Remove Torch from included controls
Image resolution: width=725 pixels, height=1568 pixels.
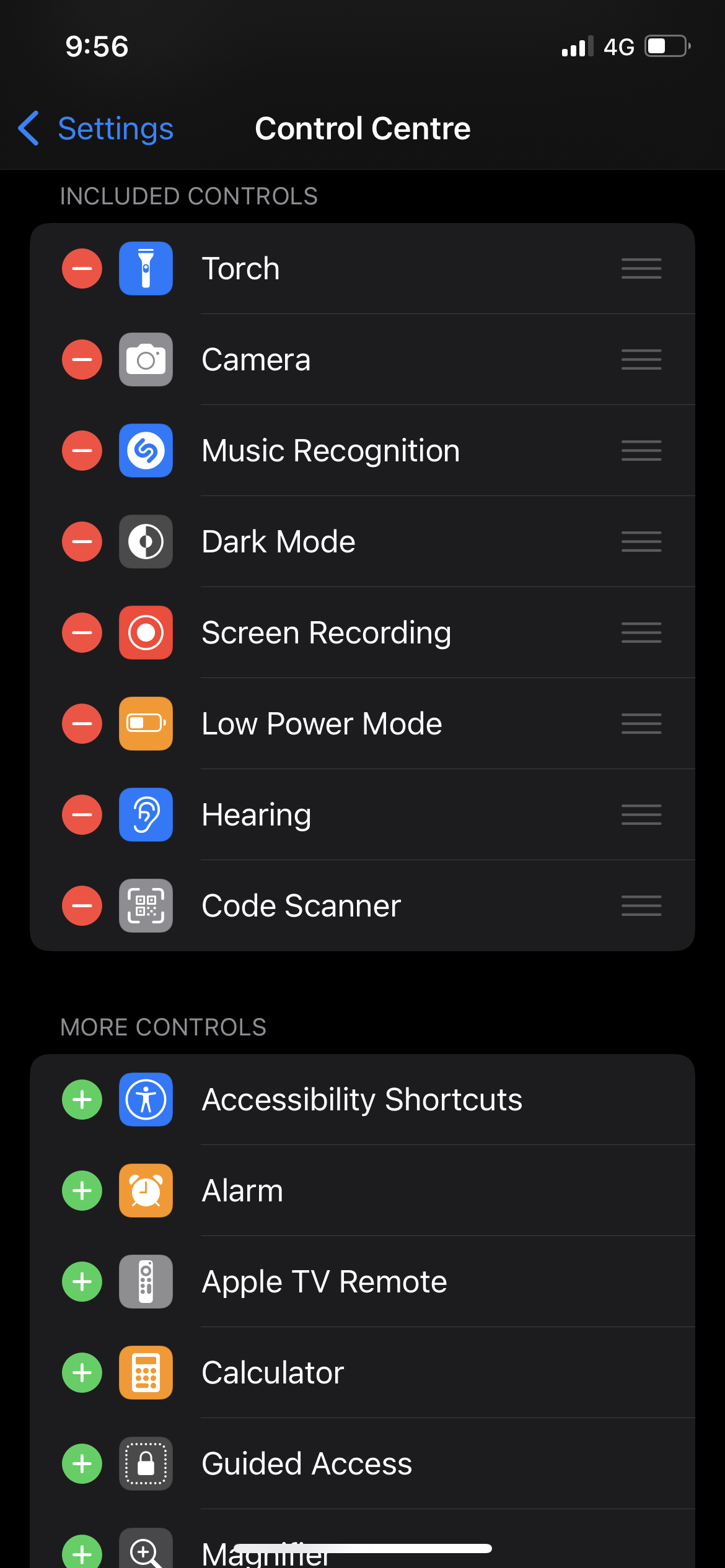tap(82, 269)
